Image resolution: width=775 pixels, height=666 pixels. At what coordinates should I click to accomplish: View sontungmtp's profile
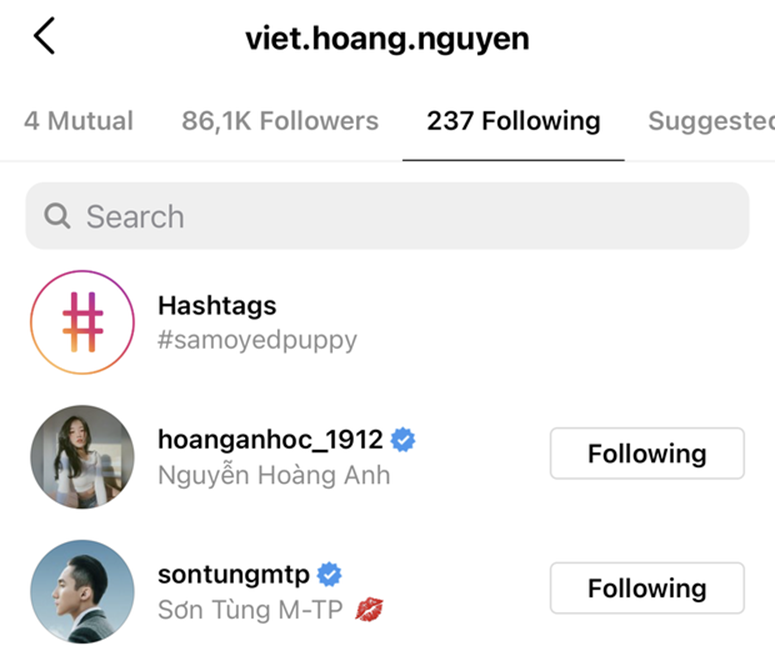click(x=235, y=574)
